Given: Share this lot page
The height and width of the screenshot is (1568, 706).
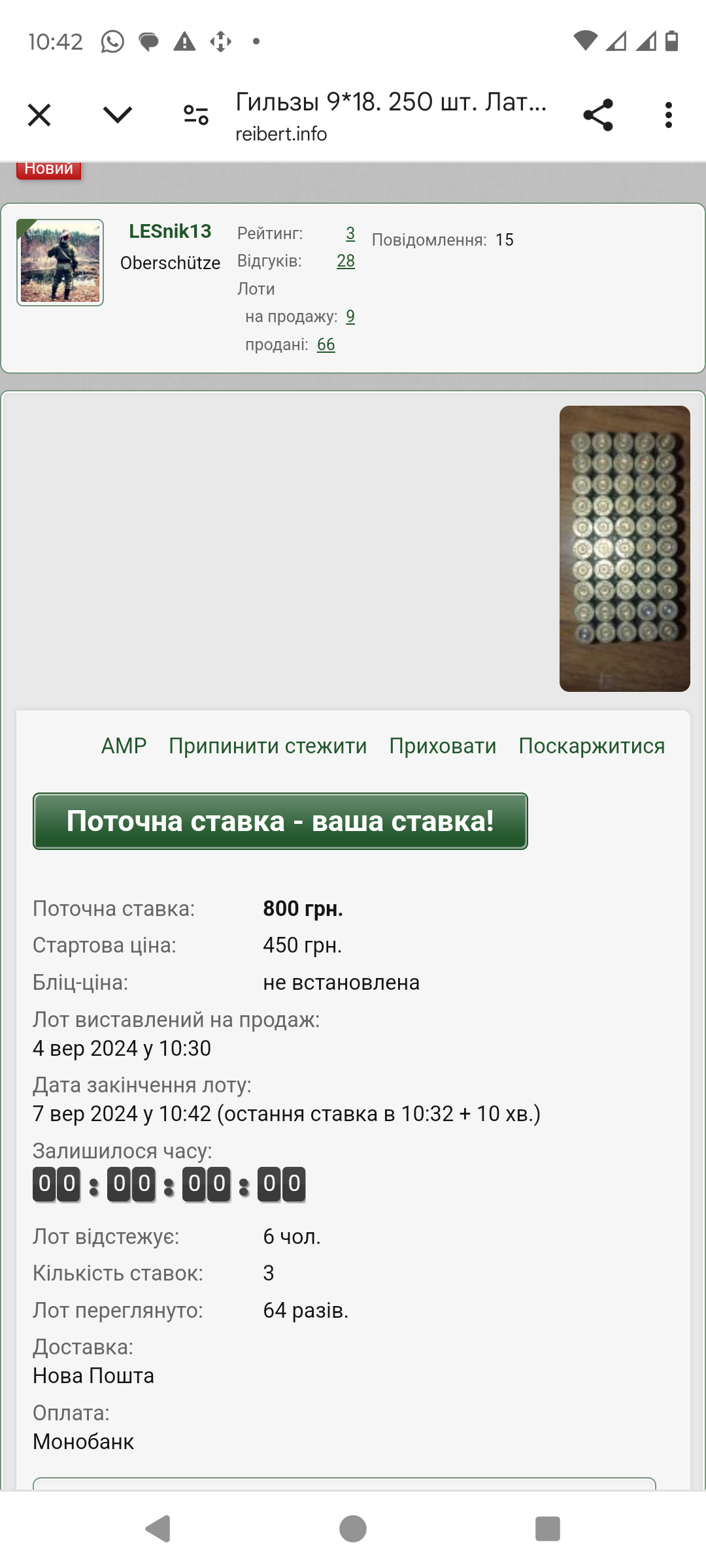Looking at the screenshot, I should click(598, 116).
